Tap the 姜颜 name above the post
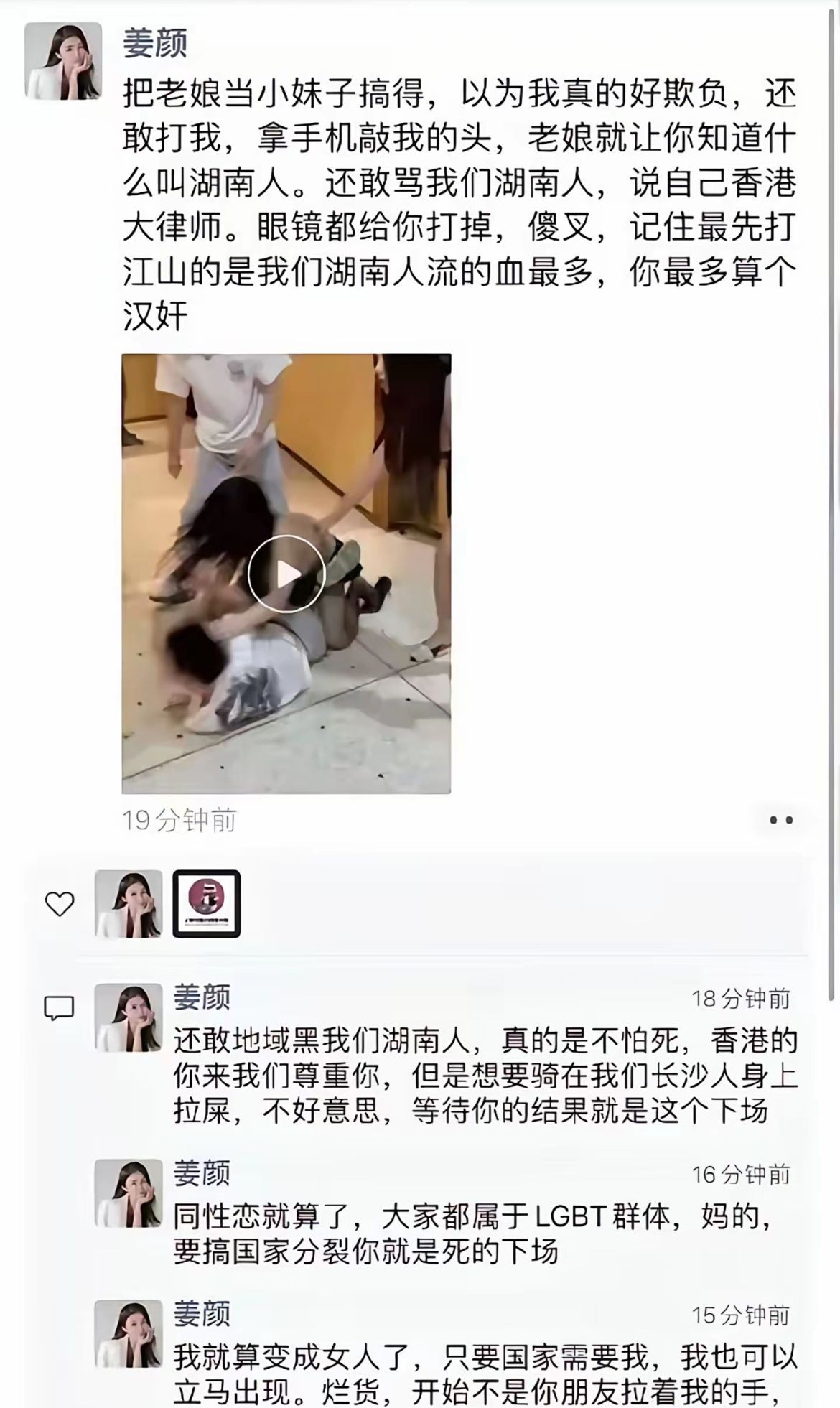 click(155, 42)
